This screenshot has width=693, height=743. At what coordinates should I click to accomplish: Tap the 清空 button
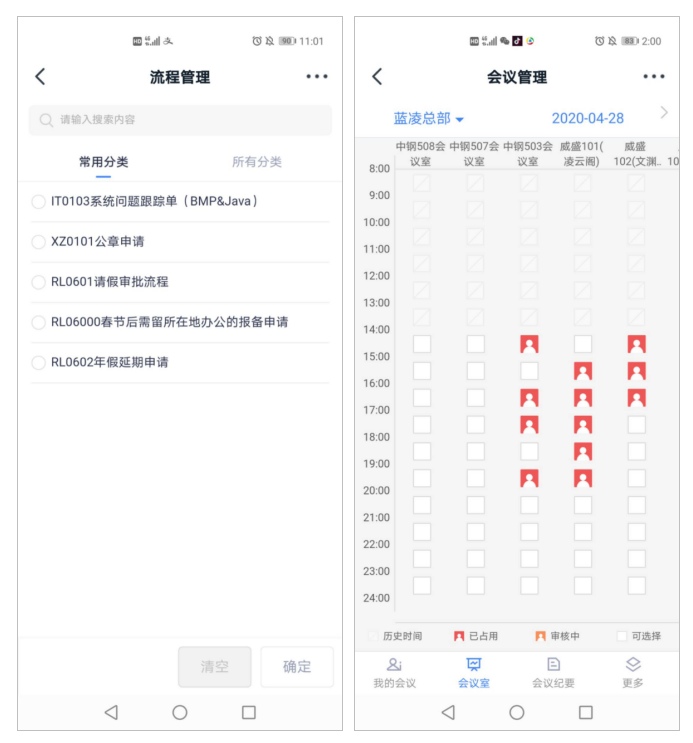[215, 667]
